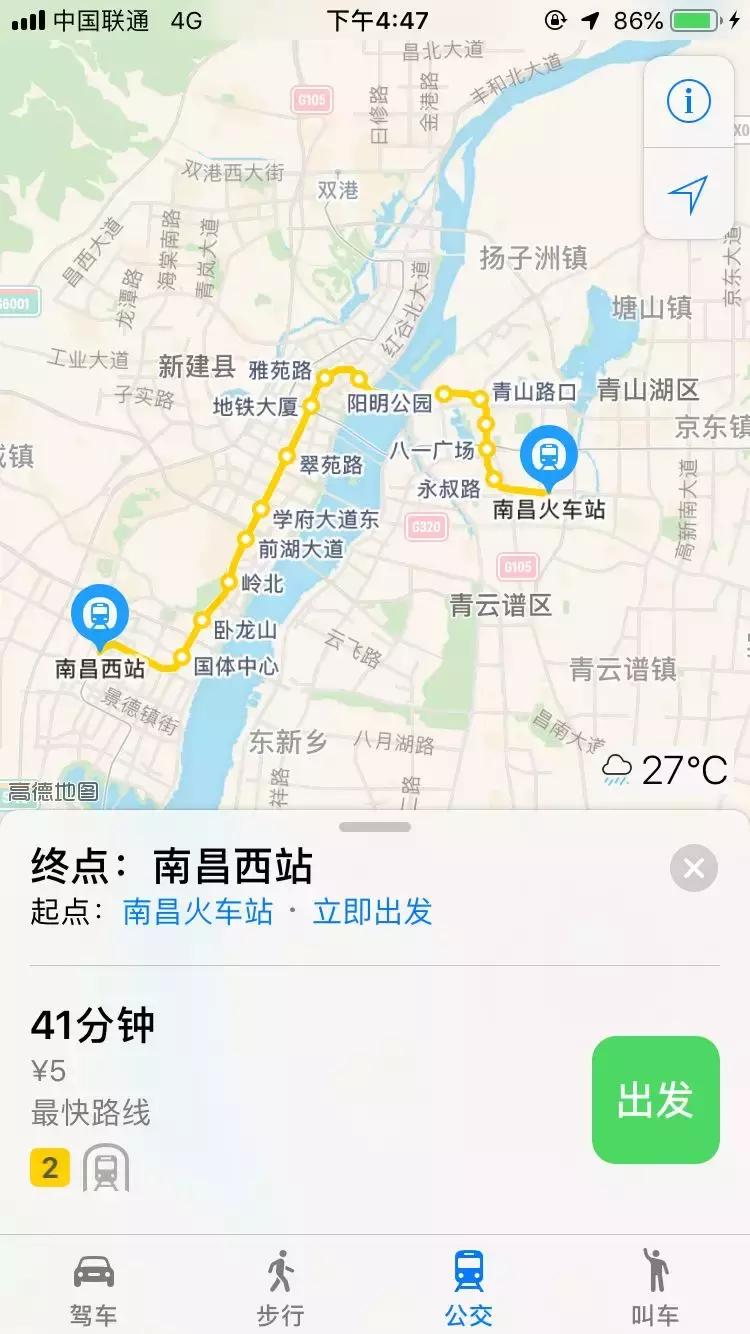Tap the 高德地图 attribution label

pyautogui.click(x=52, y=792)
